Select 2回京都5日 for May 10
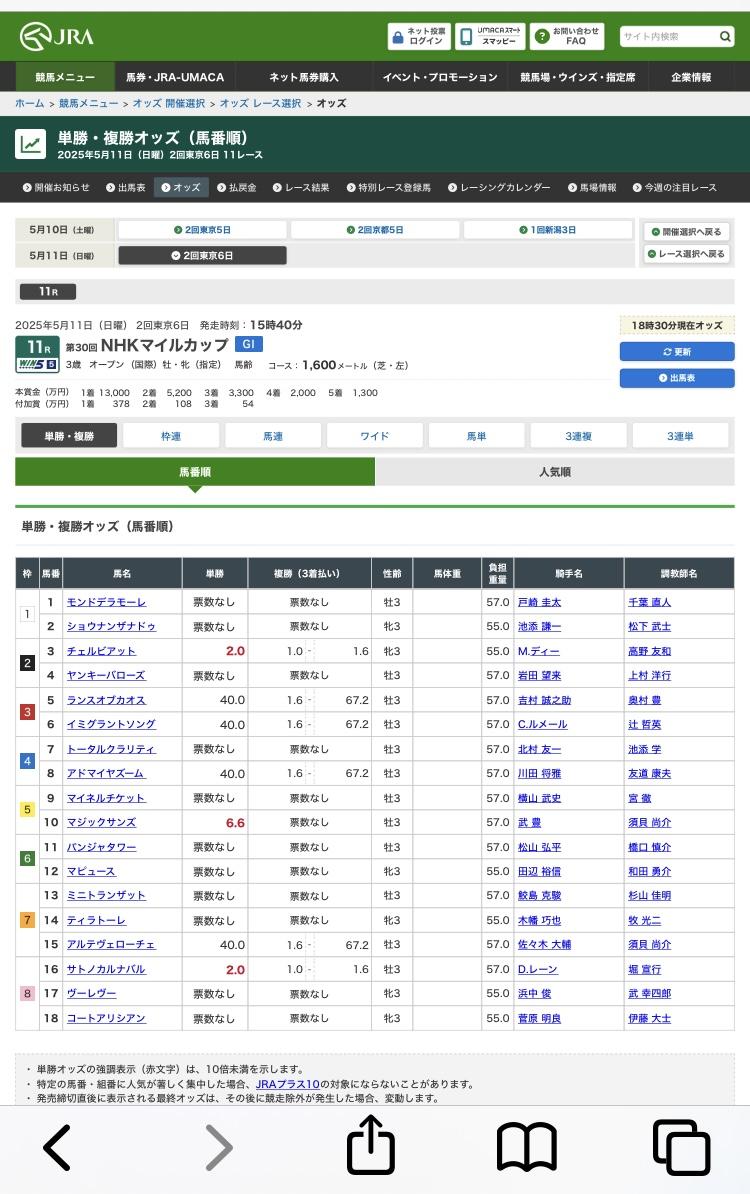Viewport: 750px width, 1194px height. (375, 230)
